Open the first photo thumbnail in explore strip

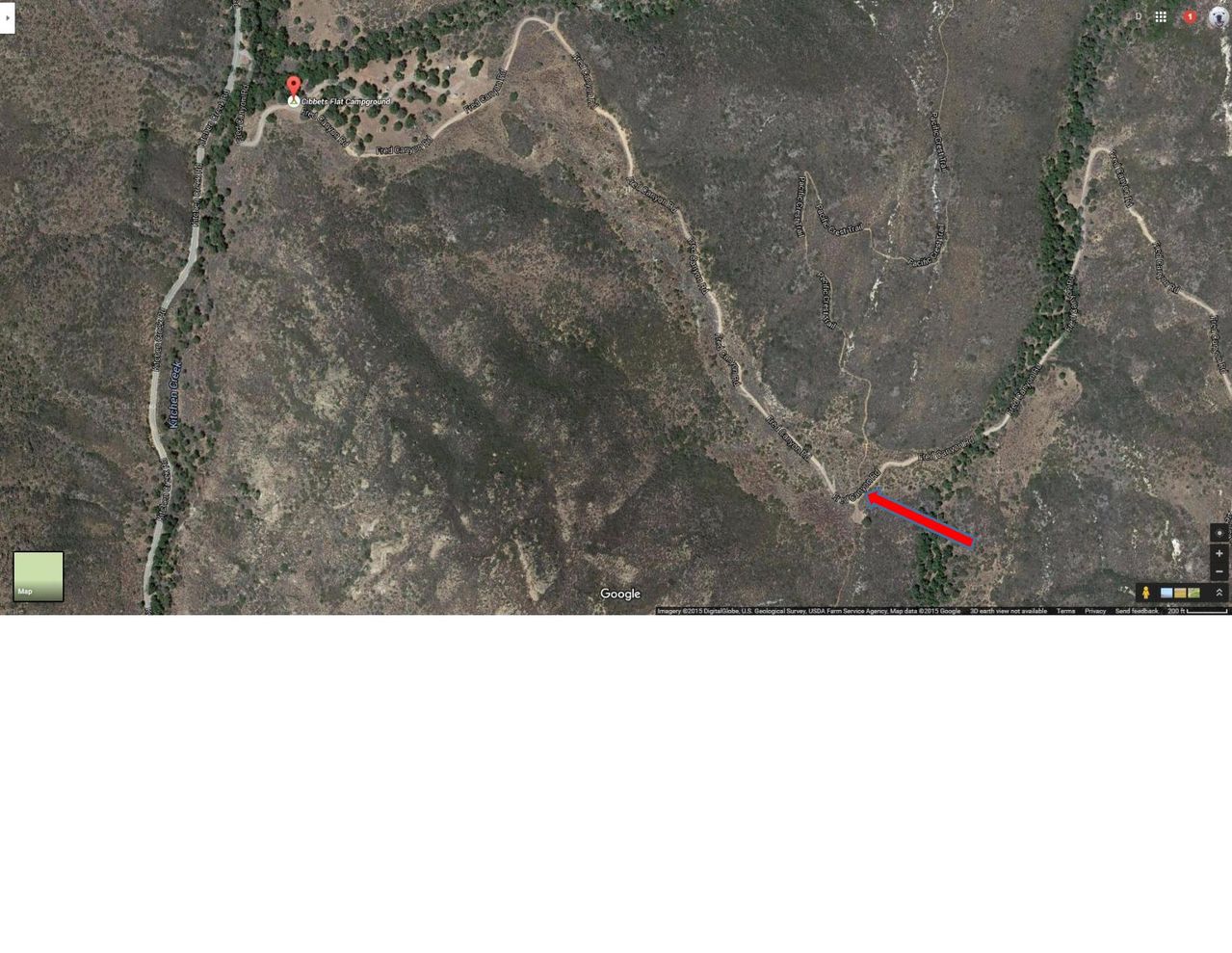(x=1166, y=593)
